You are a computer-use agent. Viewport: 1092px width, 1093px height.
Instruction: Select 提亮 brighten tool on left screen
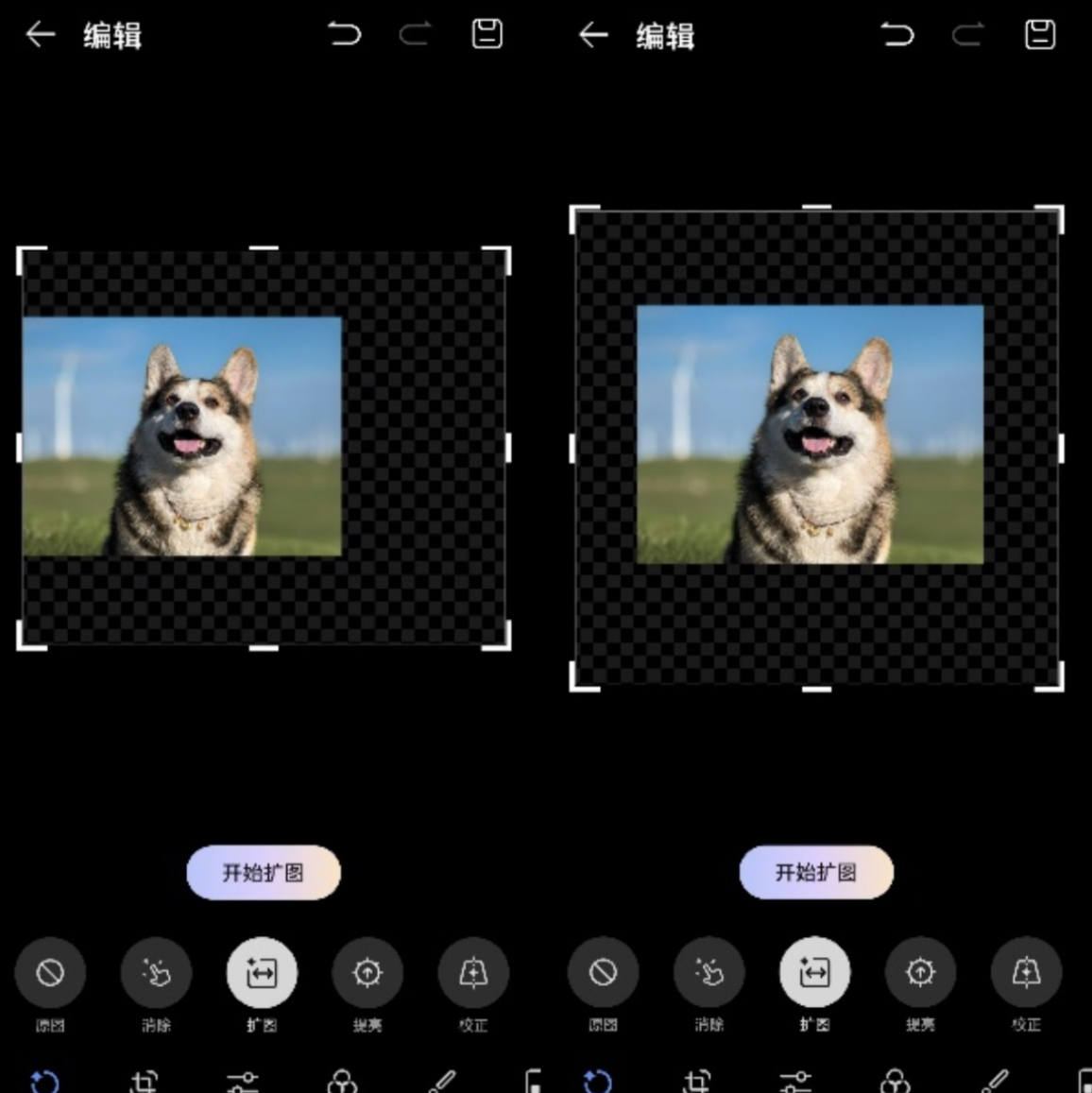click(367, 972)
